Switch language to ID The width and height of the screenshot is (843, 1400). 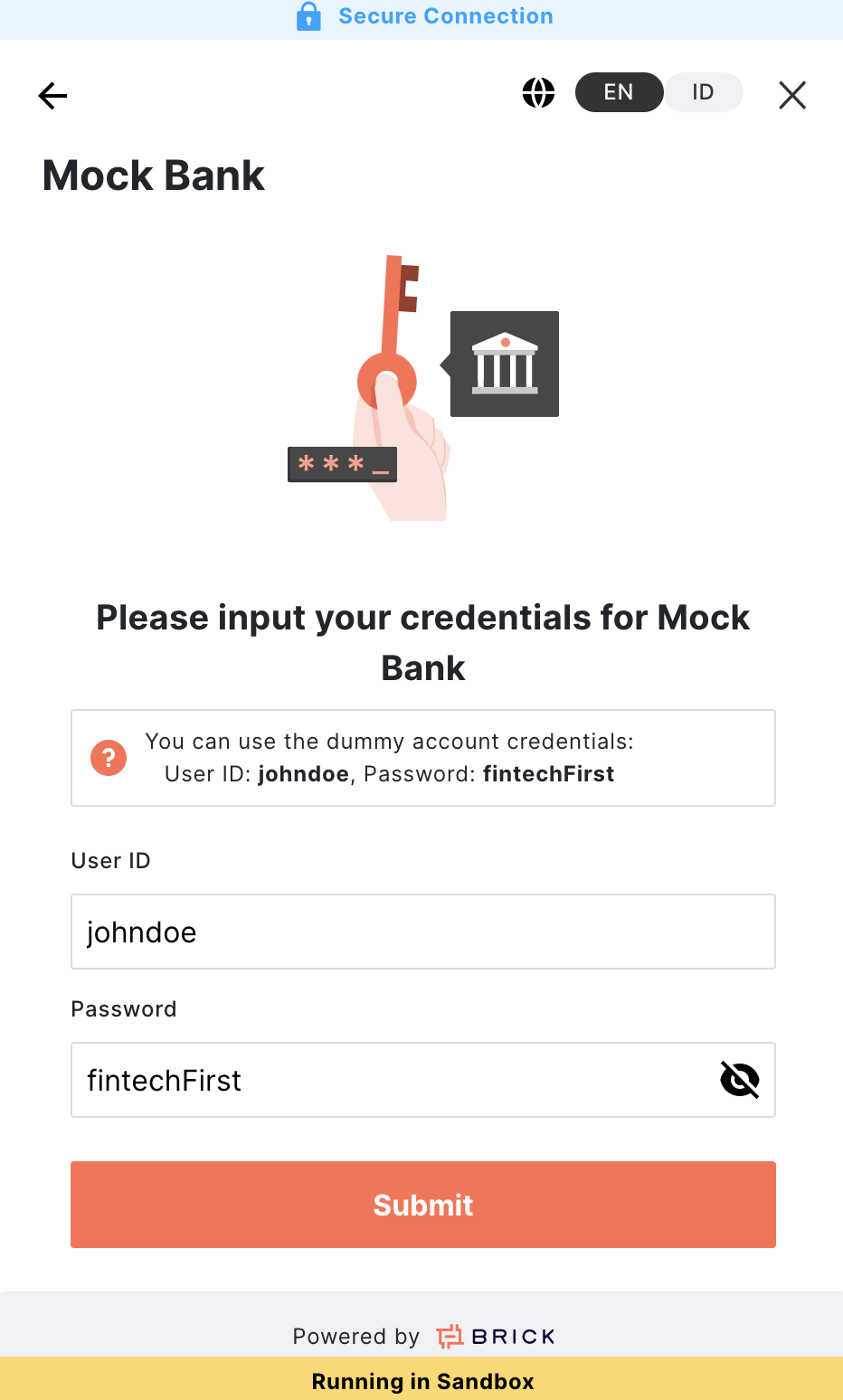click(704, 92)
